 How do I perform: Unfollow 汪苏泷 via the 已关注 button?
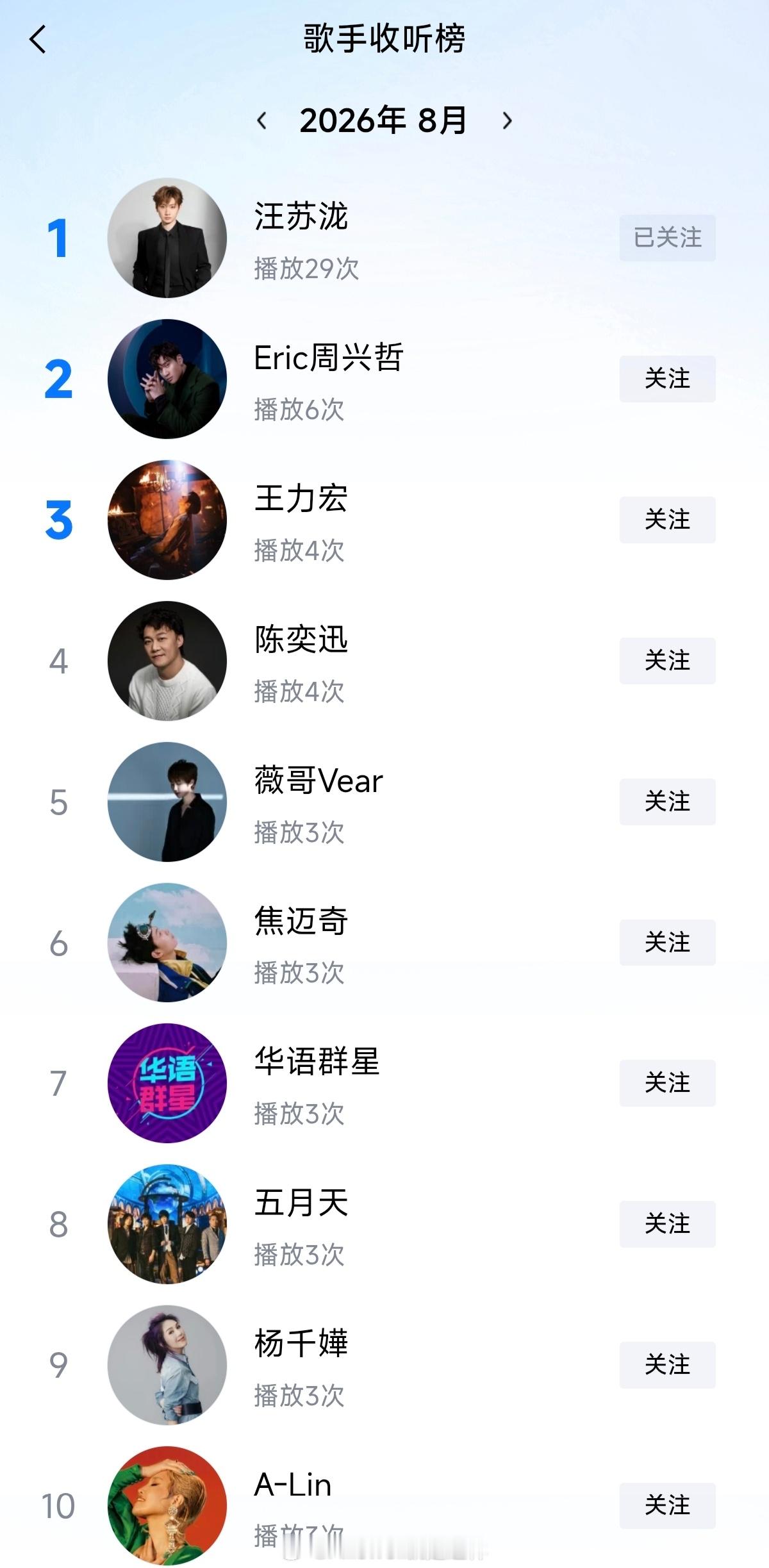667,238
